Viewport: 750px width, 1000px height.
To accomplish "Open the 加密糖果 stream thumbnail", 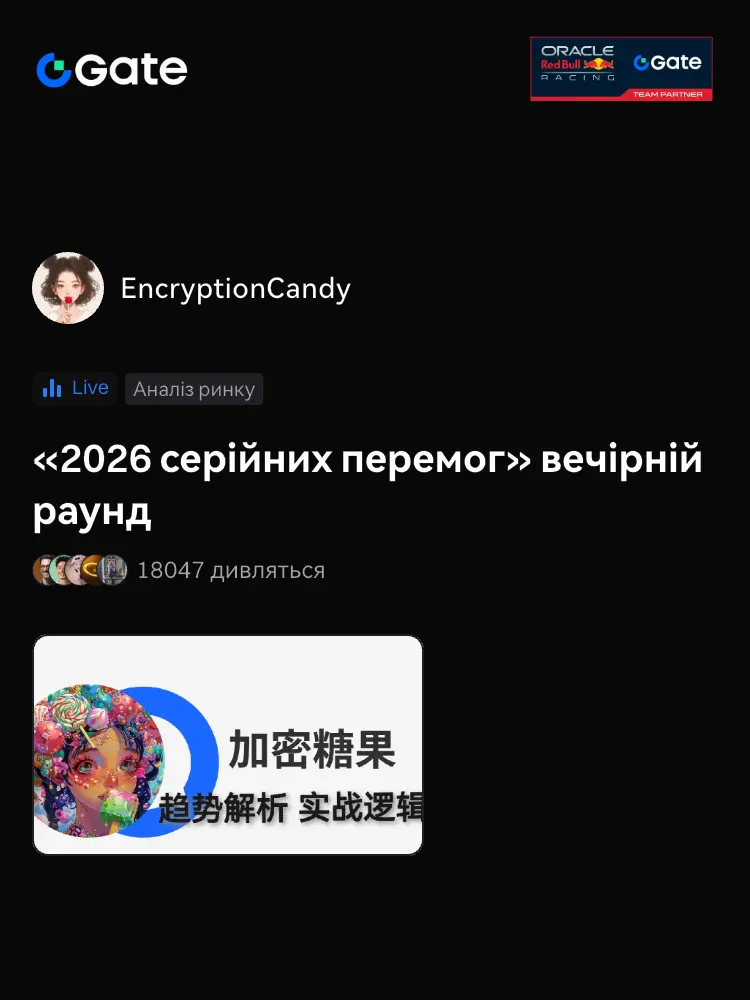I will (228, 745).
